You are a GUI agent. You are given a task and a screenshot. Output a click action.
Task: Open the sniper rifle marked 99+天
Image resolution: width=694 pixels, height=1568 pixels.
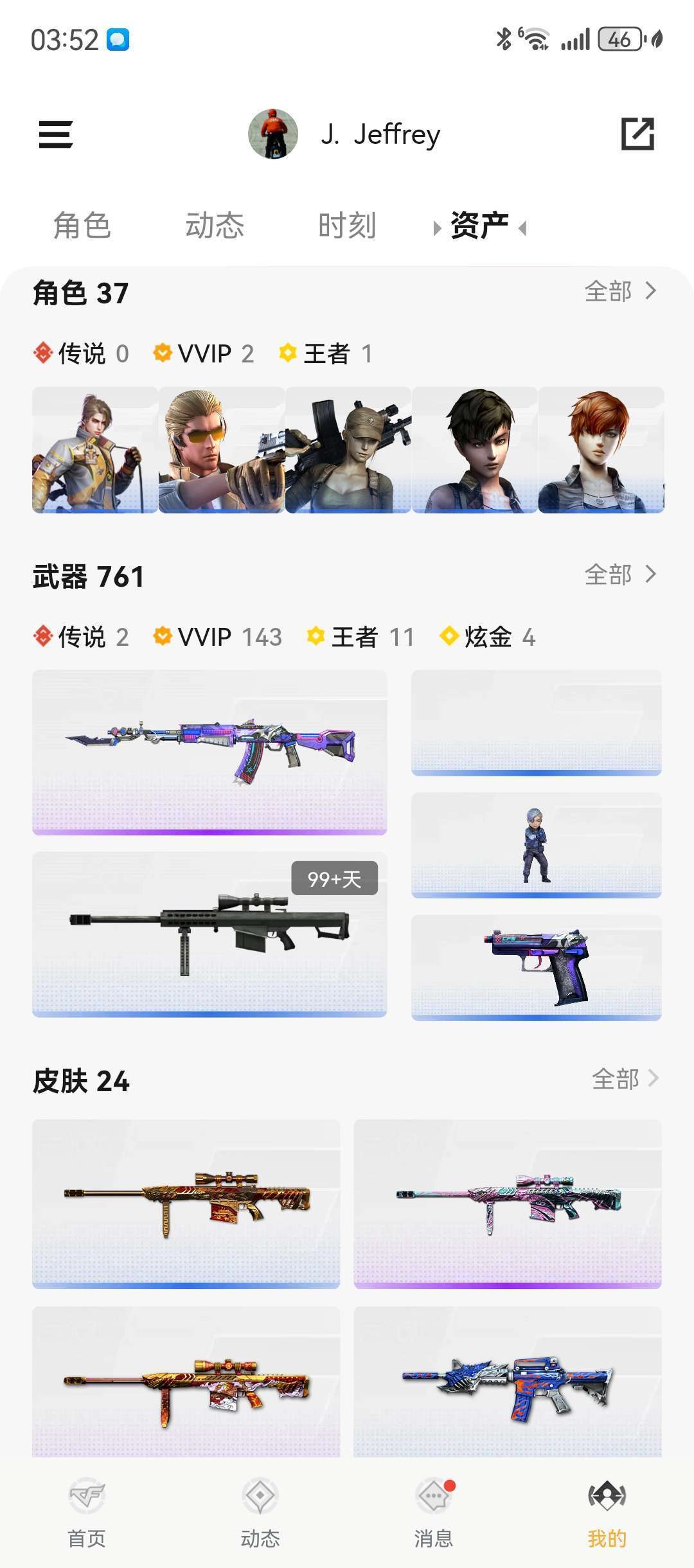click(209, 934)
